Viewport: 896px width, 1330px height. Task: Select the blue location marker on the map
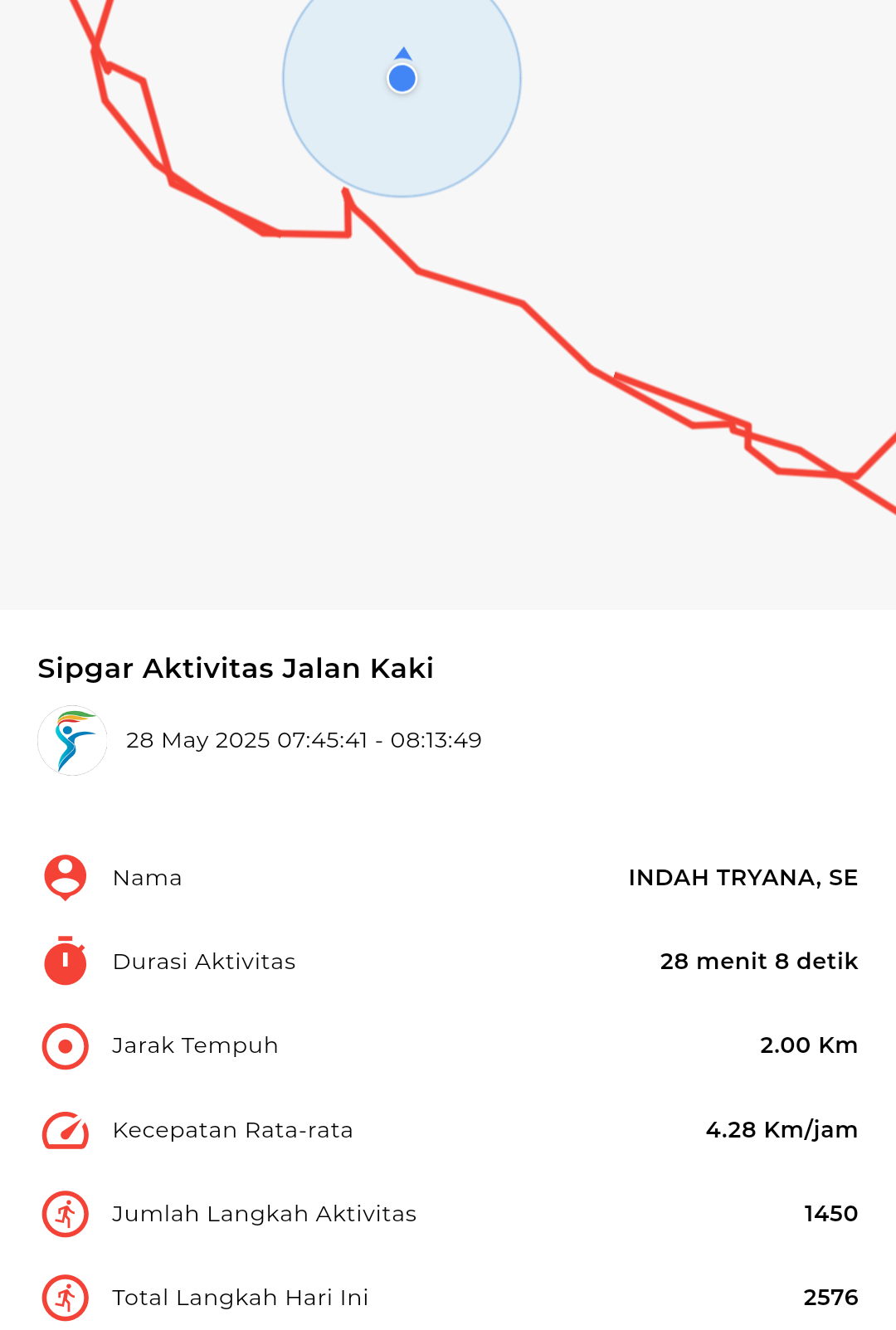pos(402,79)
